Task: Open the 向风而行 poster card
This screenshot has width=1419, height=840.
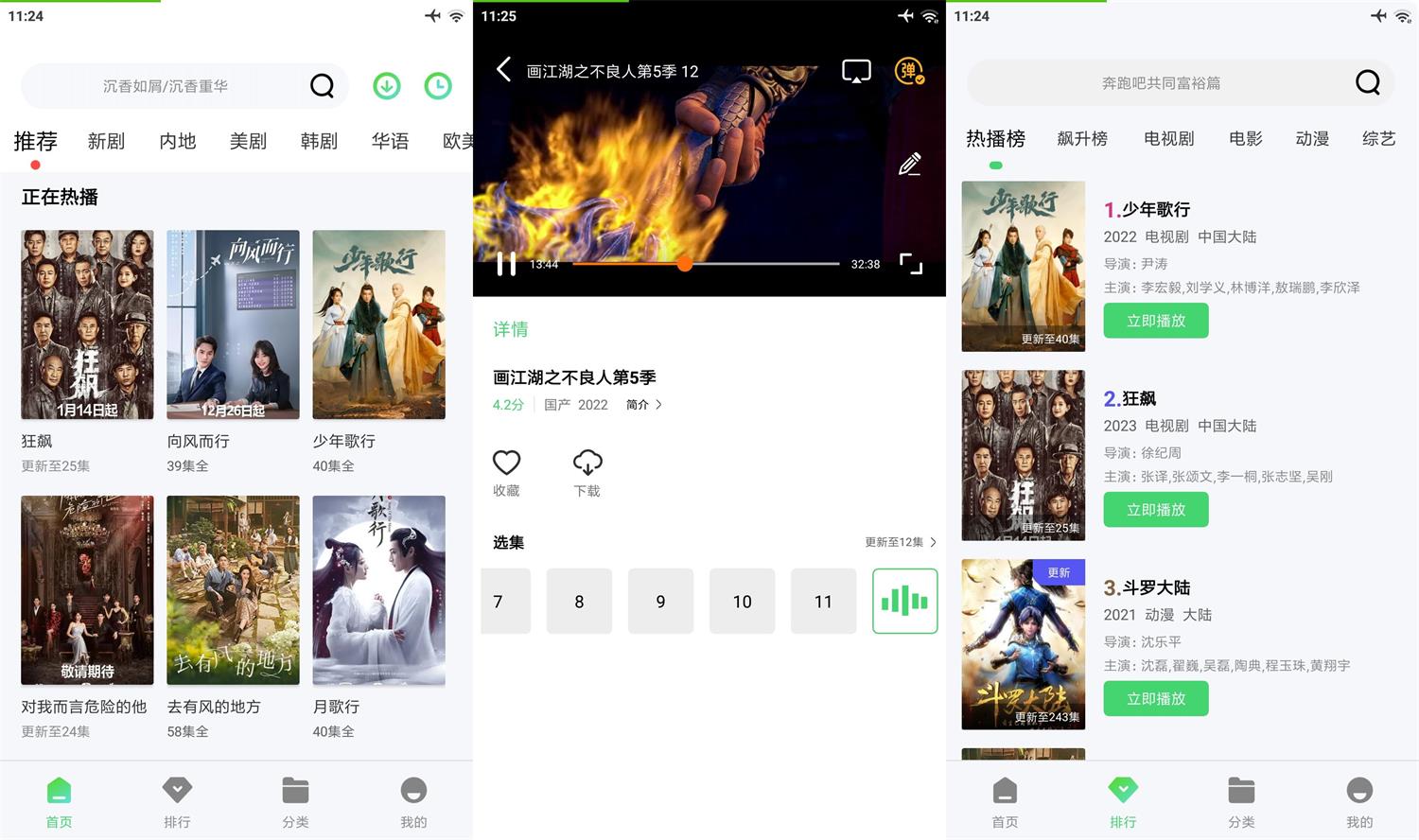Action: coord(233,324)
